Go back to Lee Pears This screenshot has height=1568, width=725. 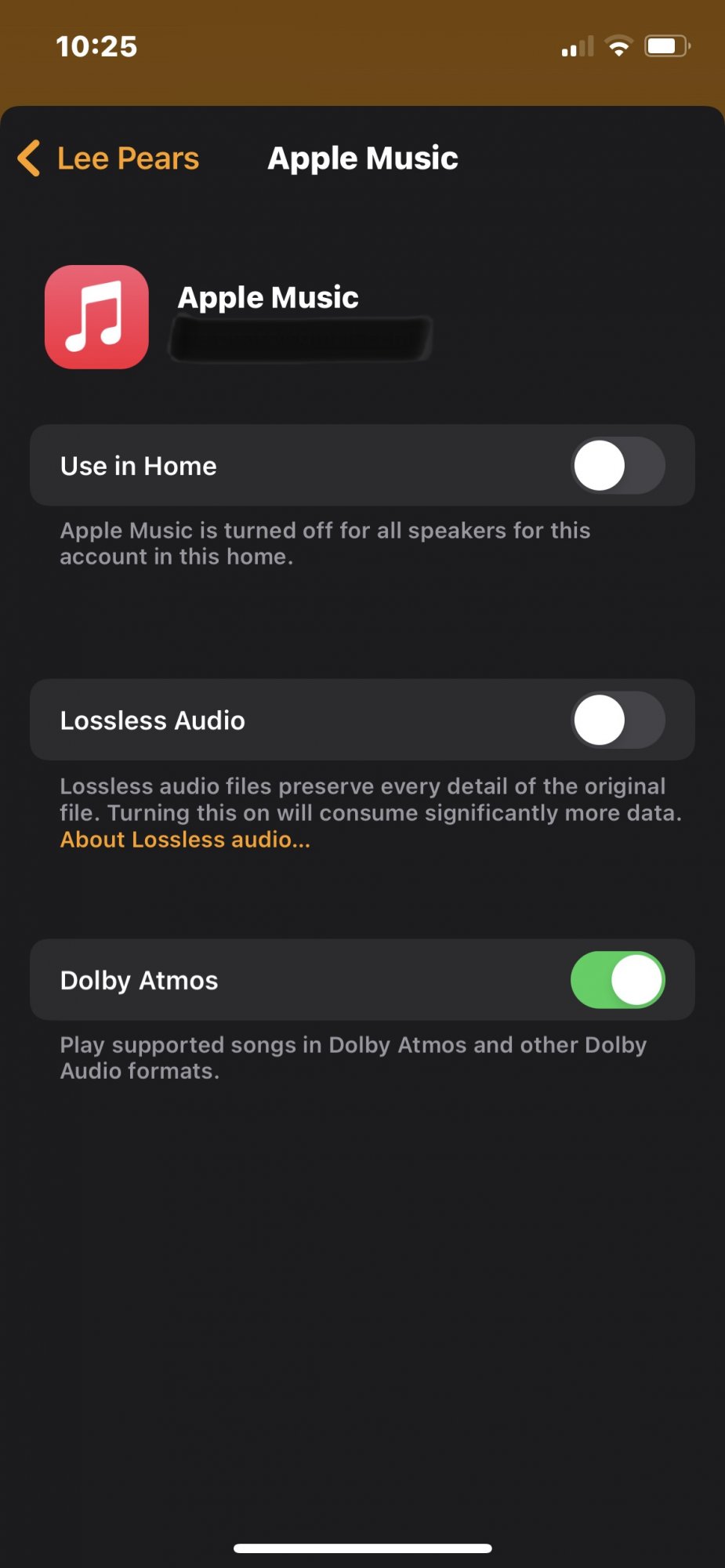point(110,158)
